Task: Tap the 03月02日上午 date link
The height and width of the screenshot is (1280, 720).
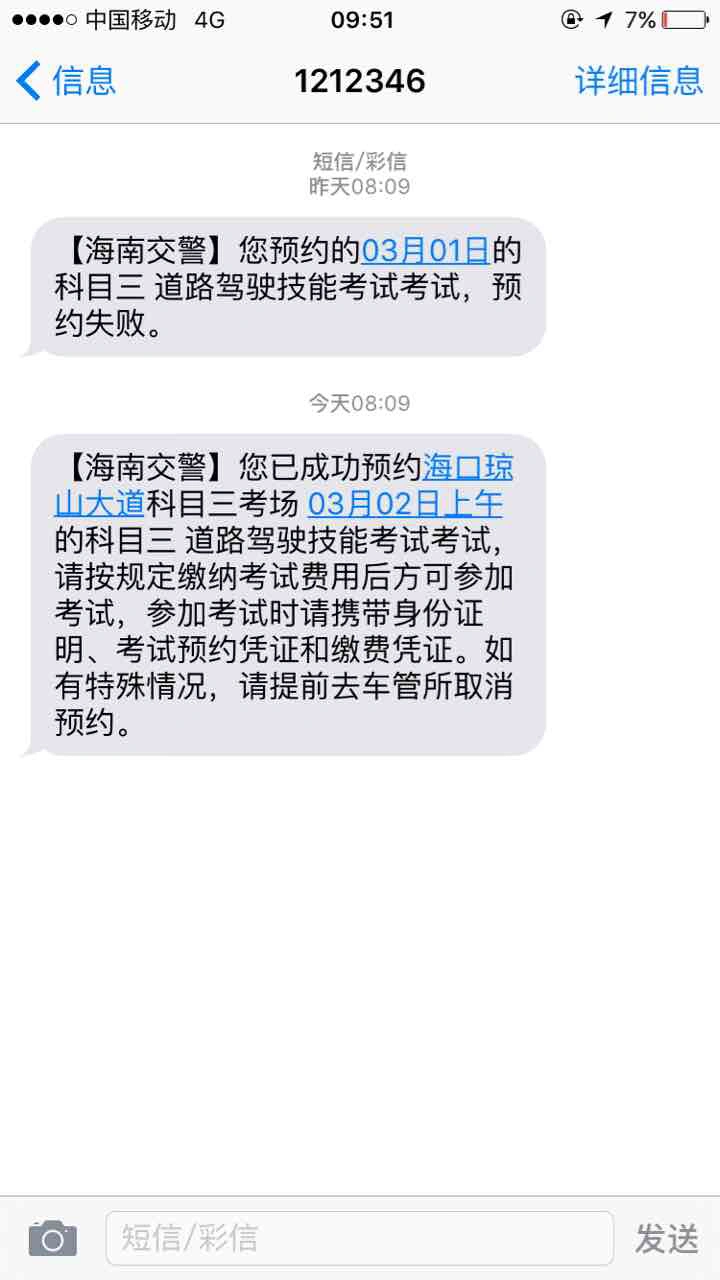Action: pyautogui.click(x=405, y=503)
